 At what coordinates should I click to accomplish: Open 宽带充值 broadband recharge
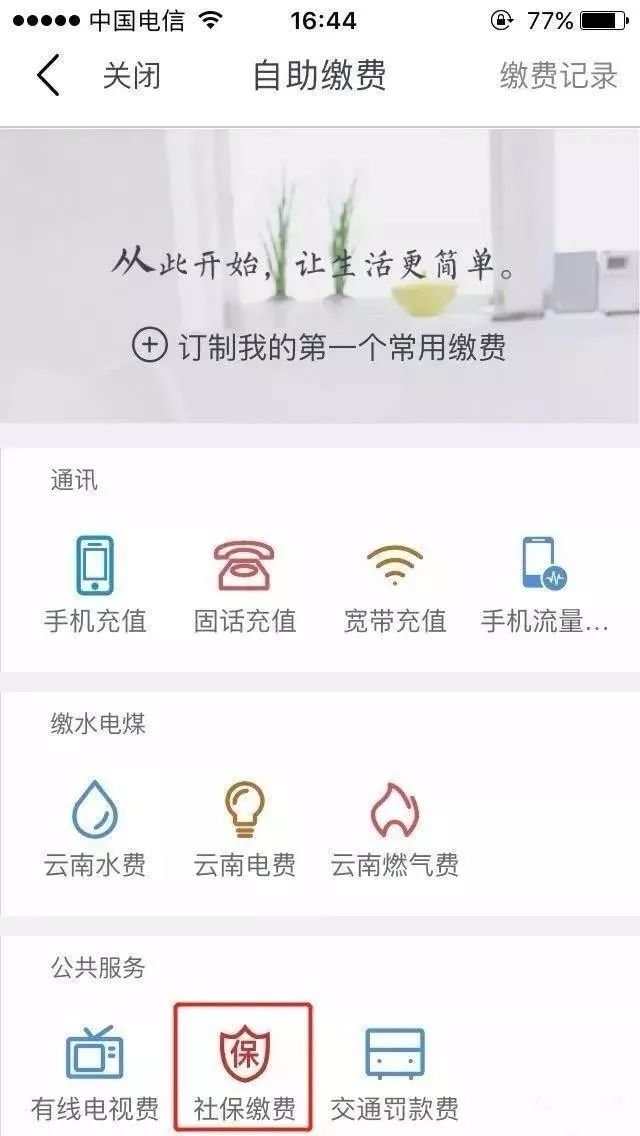pyautogui.click(x=394, y=585)
